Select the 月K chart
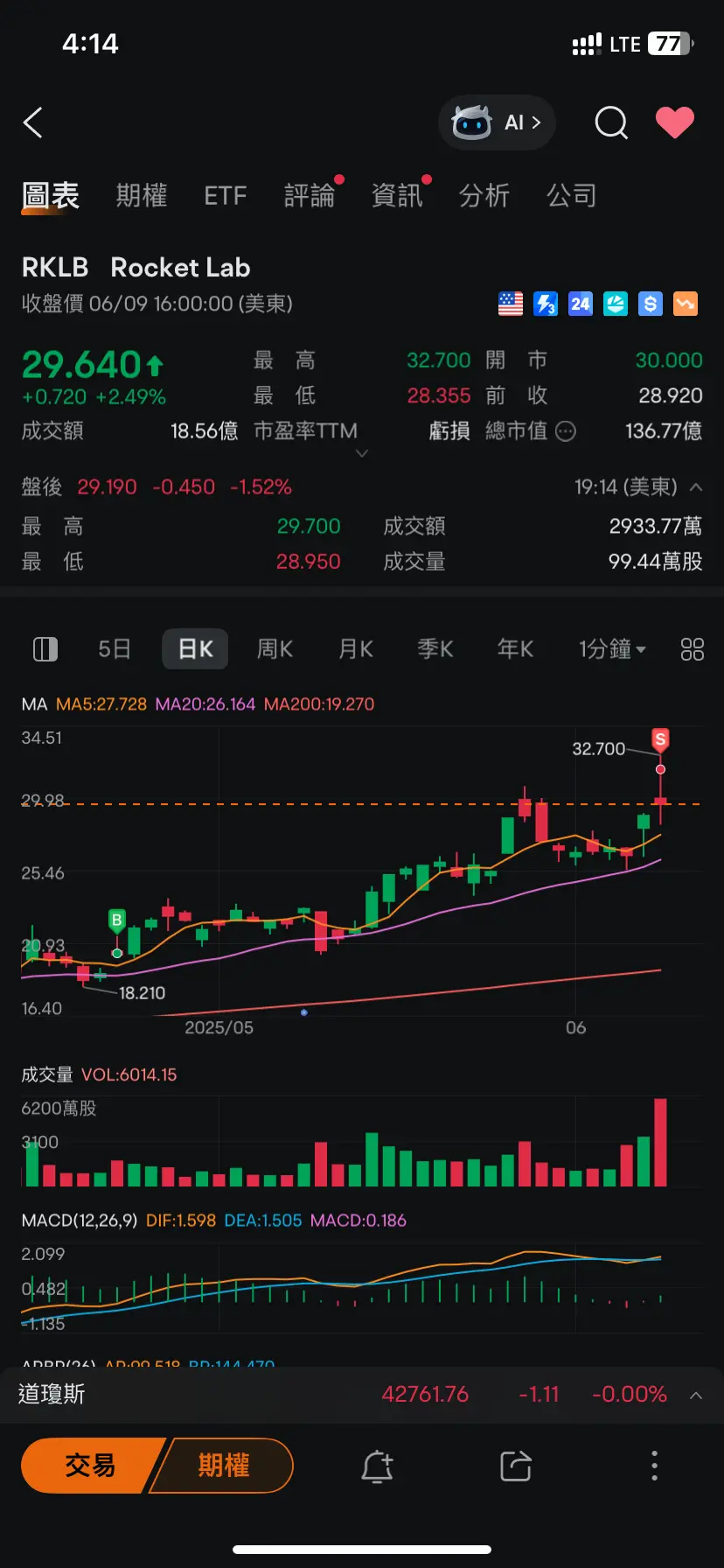Screen dimensions: 724x1568 tap(356, 649)
